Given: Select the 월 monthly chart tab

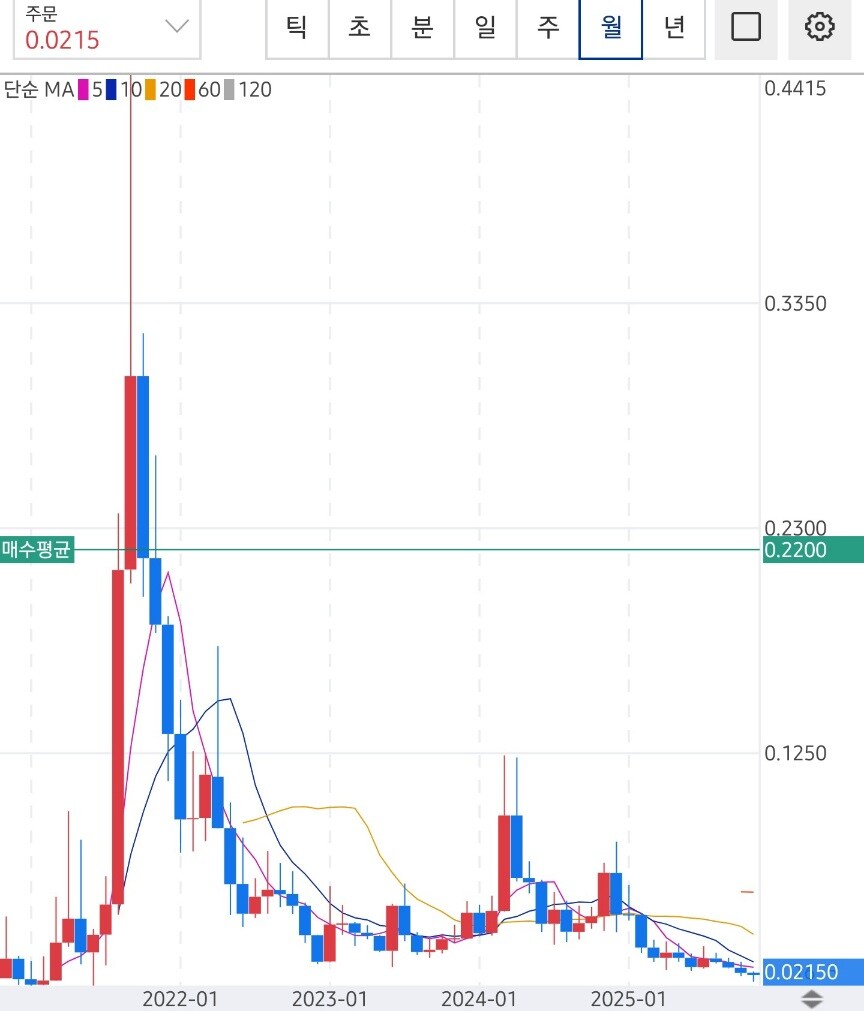Looking at the screenshot, I should click(611, 27).
